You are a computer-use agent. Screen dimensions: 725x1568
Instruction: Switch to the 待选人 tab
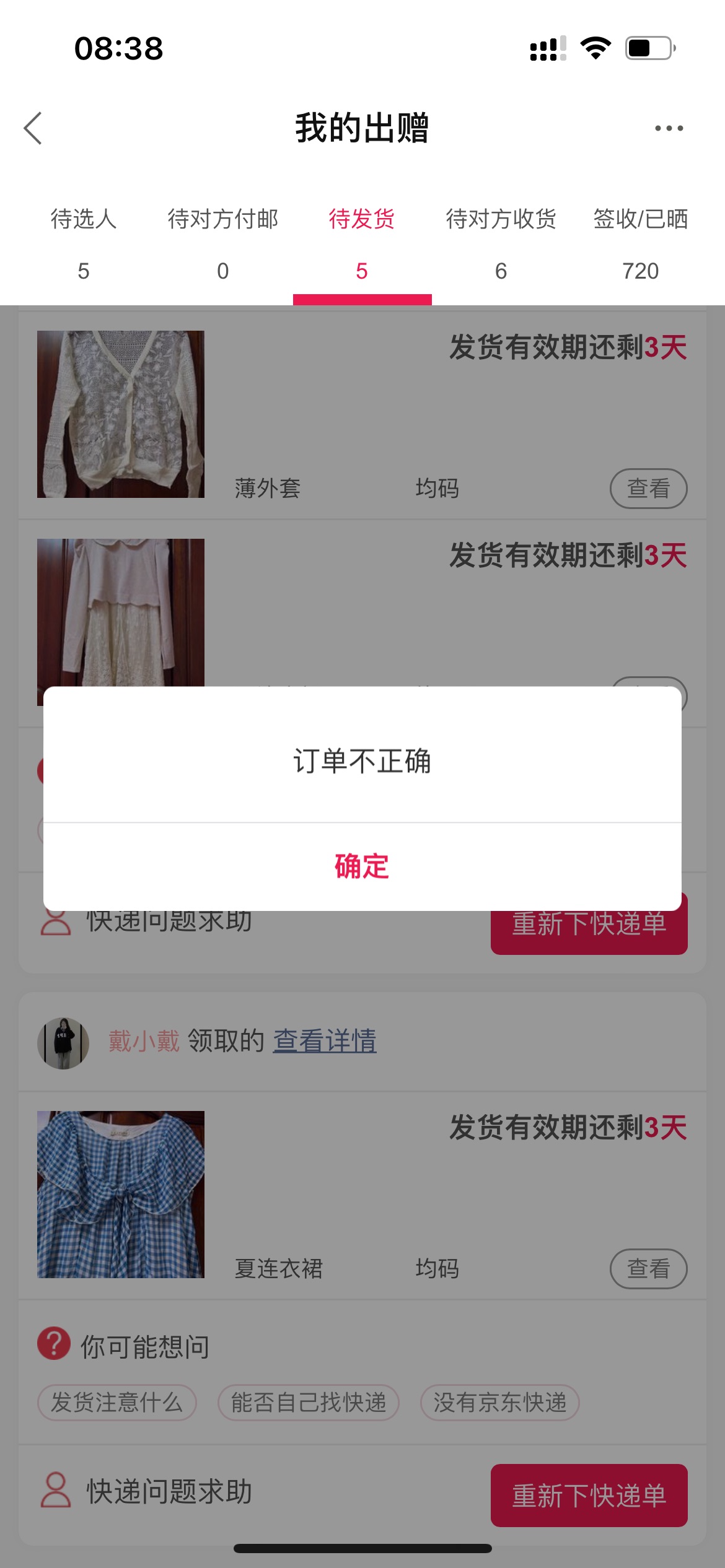point(84,245)
